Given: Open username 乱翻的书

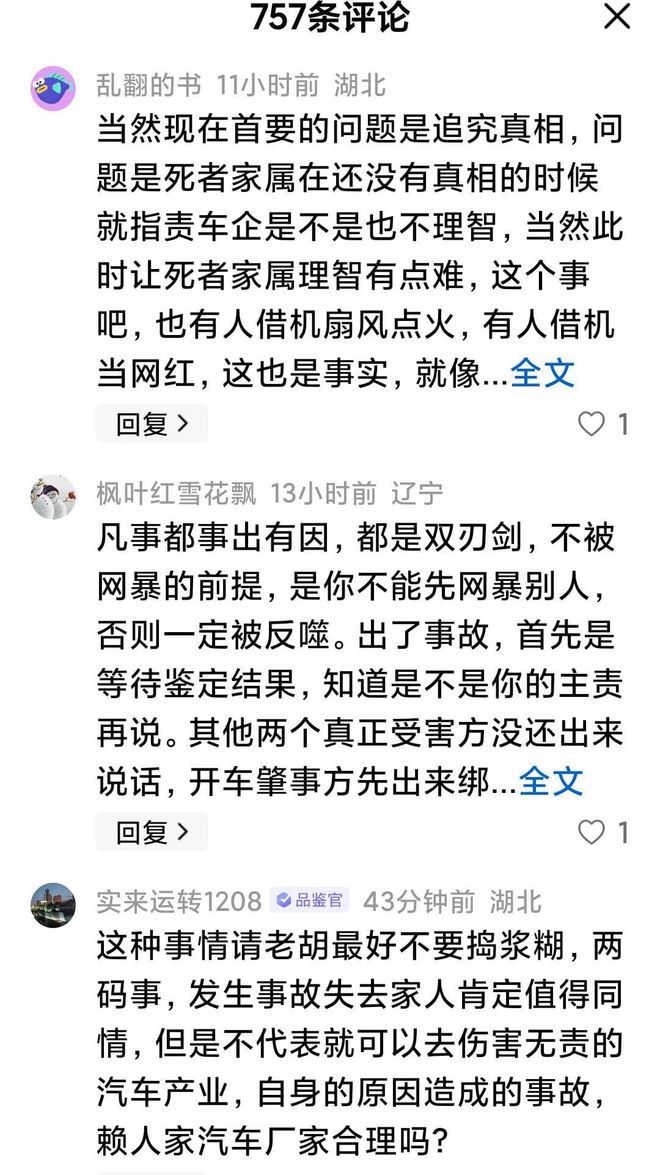Looking at the screenshot, I should tap(148, 85).
